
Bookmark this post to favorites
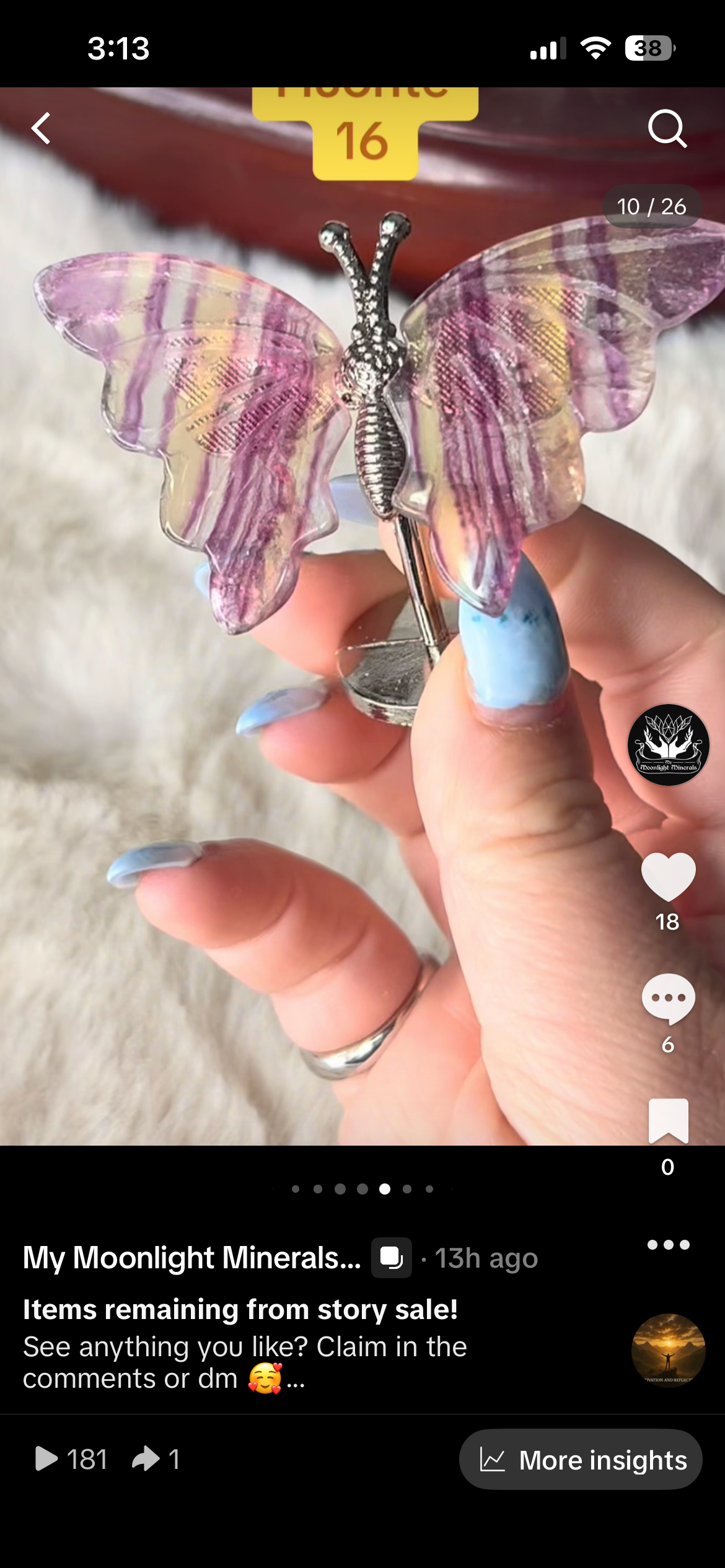668,1120
